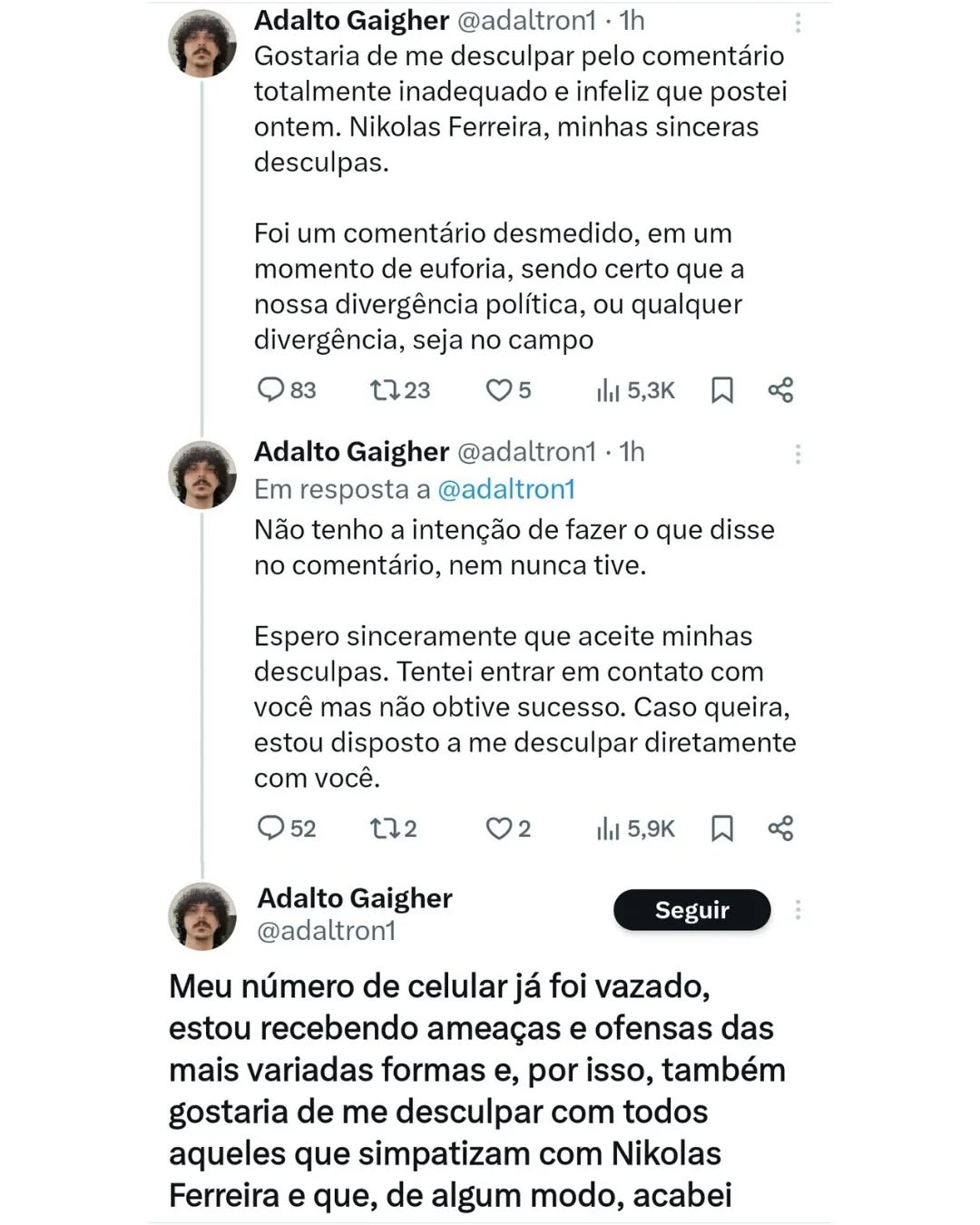Open overflow menu on the 'Em resposta' tweet
The width and height of the screenshot is (980, 1225).
click(x=798, y=454)
